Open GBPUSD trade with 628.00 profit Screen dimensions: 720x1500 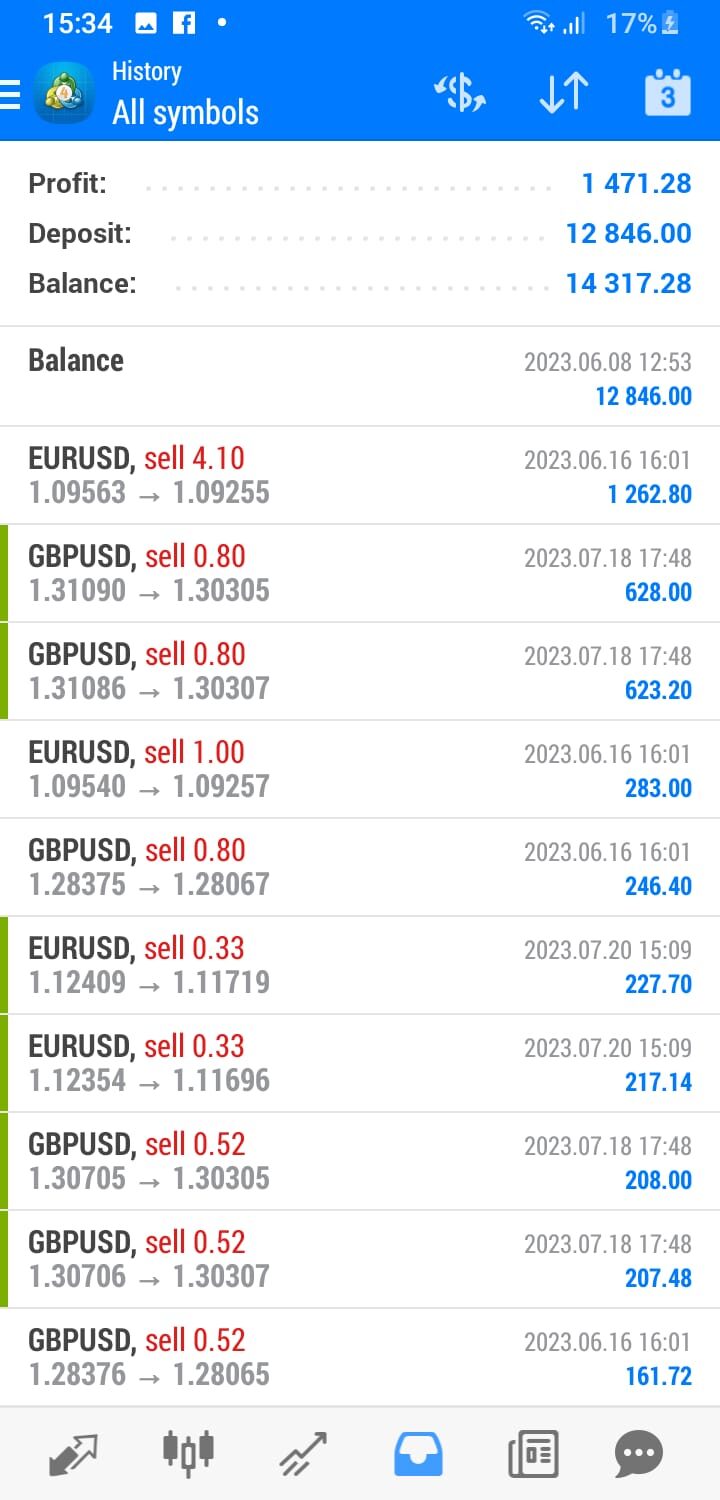[x=360, y=573]
